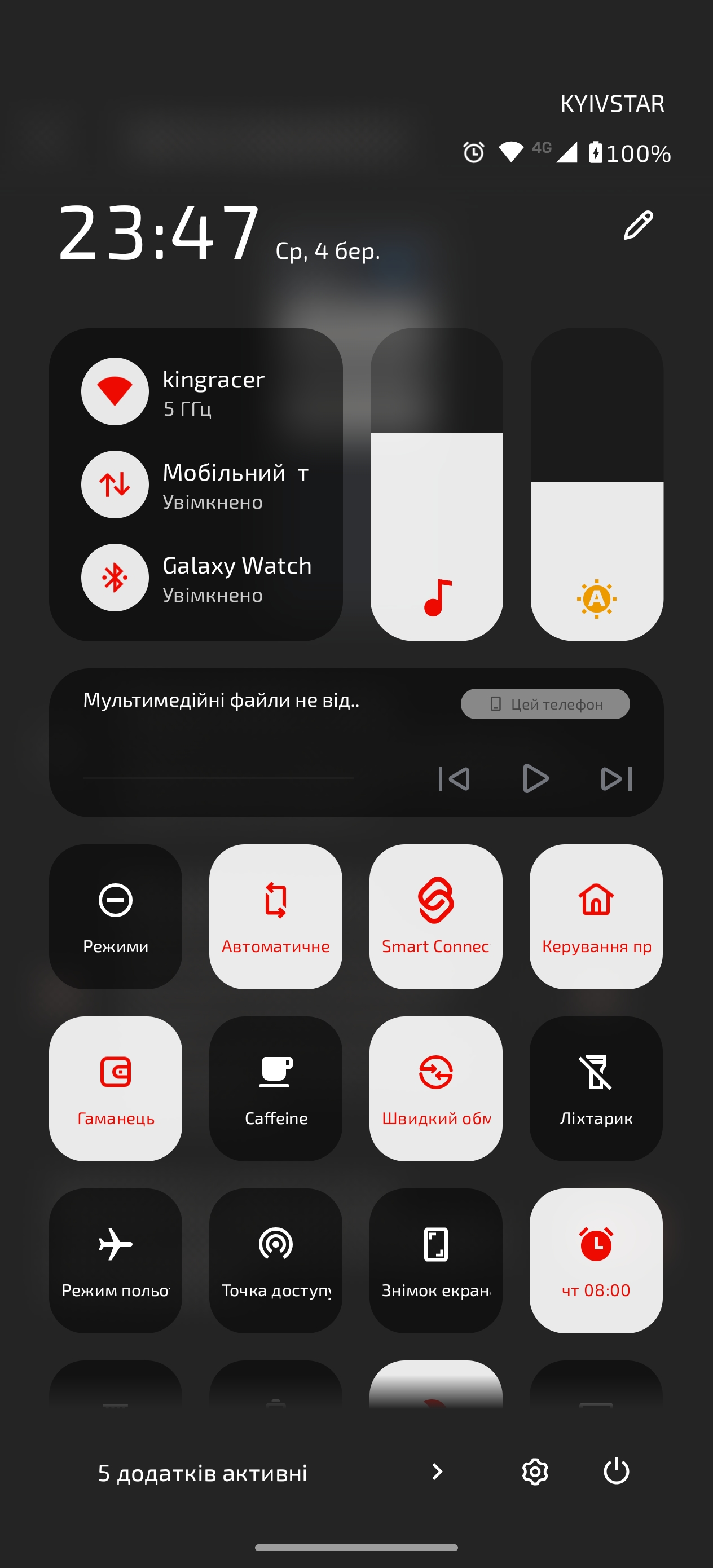This screenshot has height=1568, width=713.
Task: Toggle the Smart Connect tile
Action: coord(436,916)
